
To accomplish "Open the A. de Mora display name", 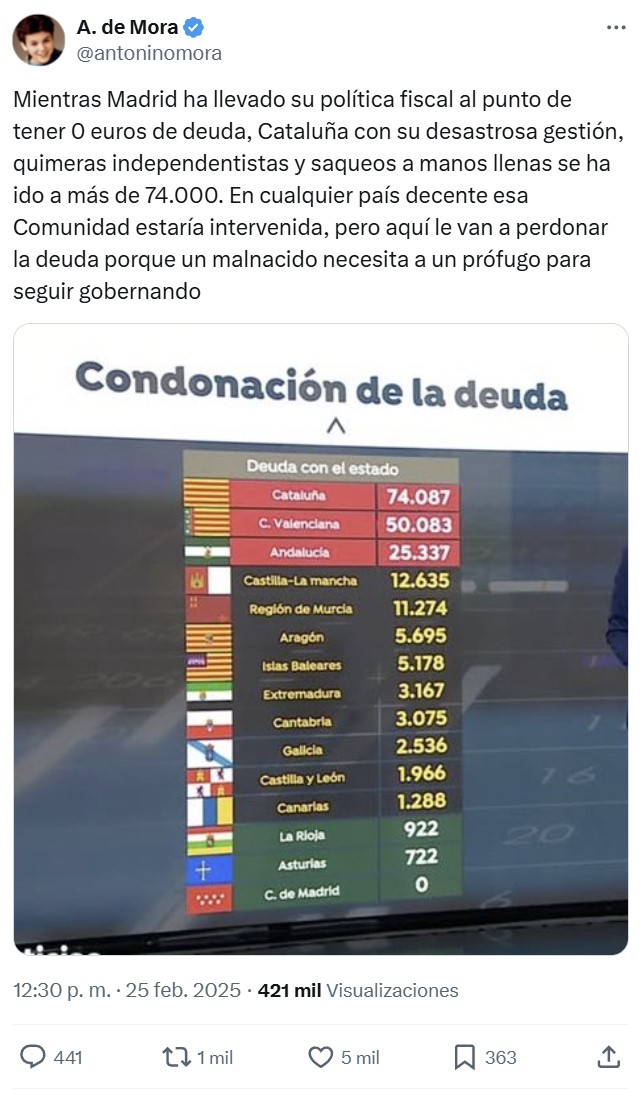I will tap(127, 28).
